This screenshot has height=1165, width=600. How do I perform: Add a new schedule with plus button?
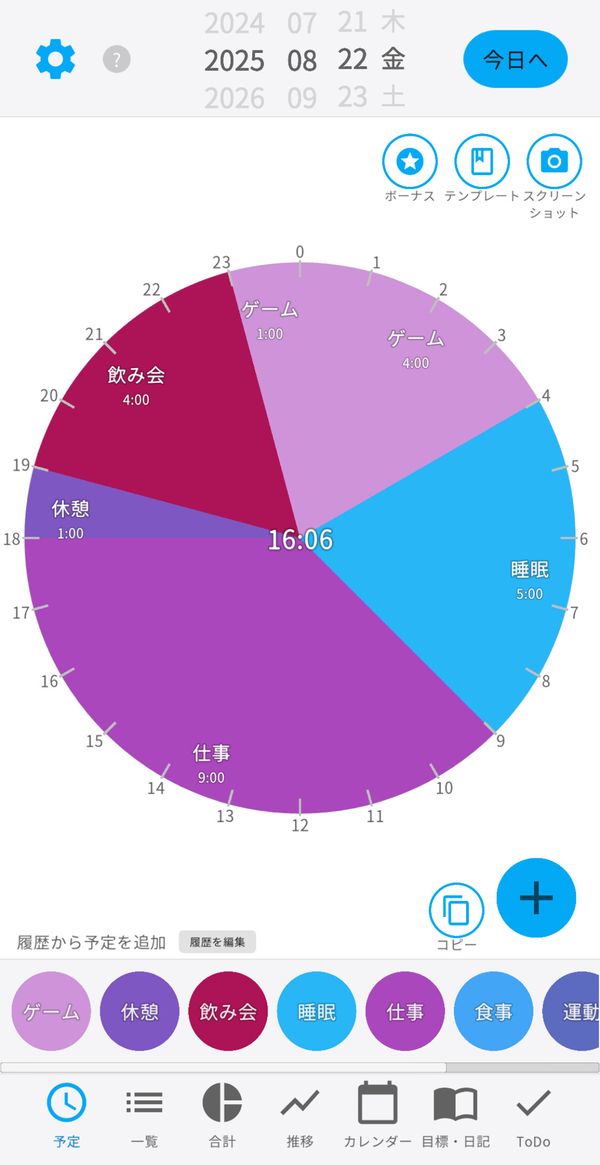[x=536, y=898]
